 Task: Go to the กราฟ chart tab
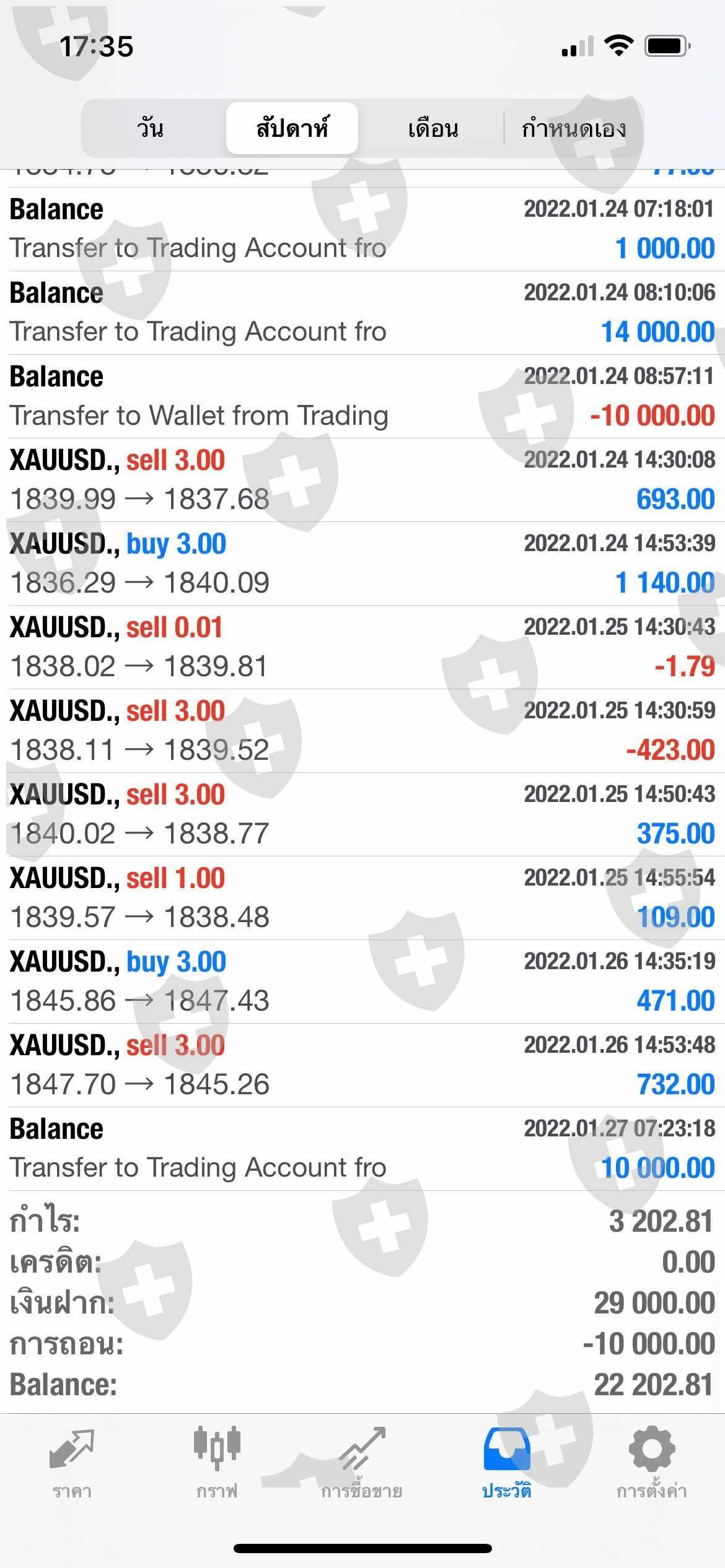click(217, 1463)
